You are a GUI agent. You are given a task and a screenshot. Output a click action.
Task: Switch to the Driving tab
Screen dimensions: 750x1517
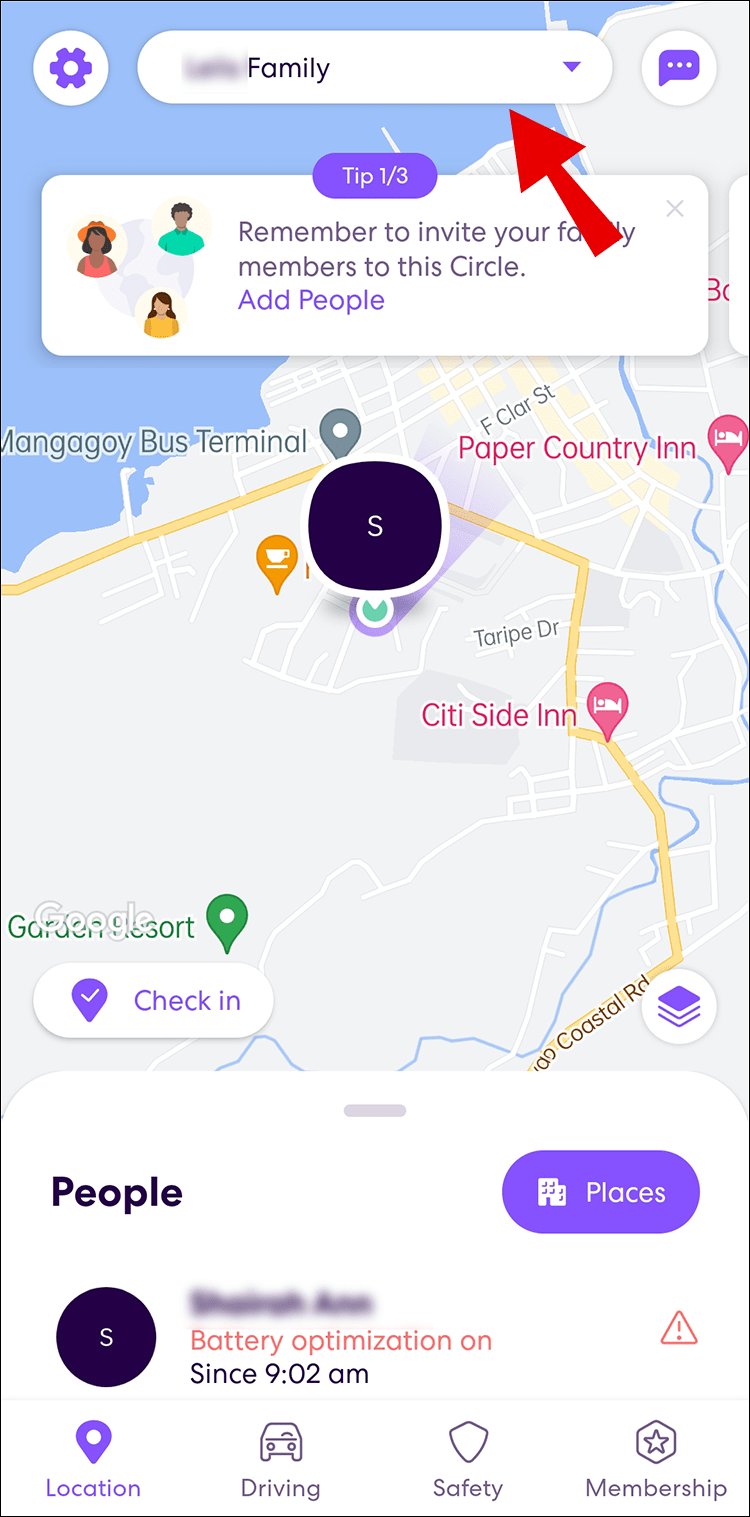click(281, 1460)
